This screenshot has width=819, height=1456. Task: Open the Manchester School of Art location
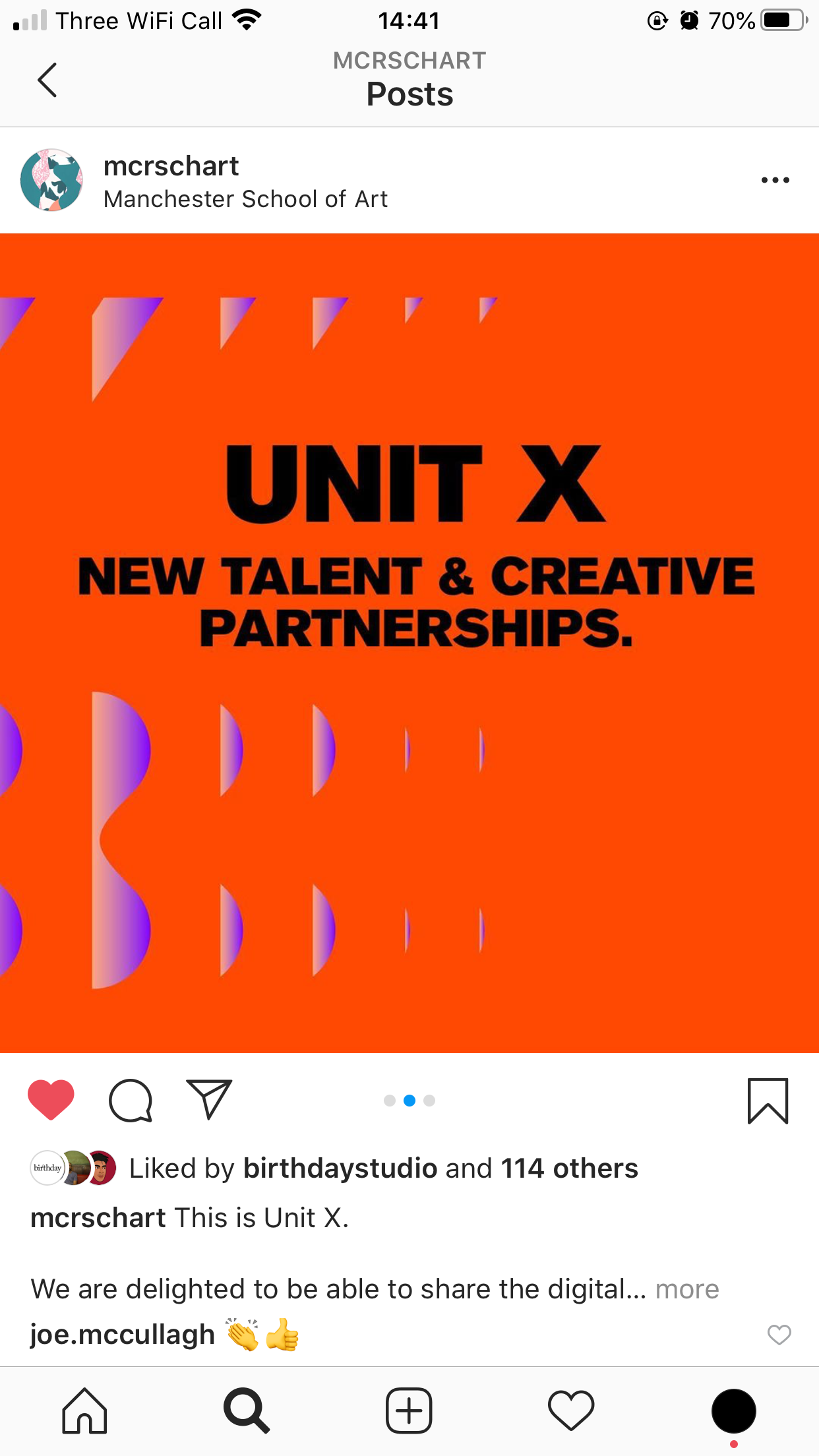pos(245,199)
